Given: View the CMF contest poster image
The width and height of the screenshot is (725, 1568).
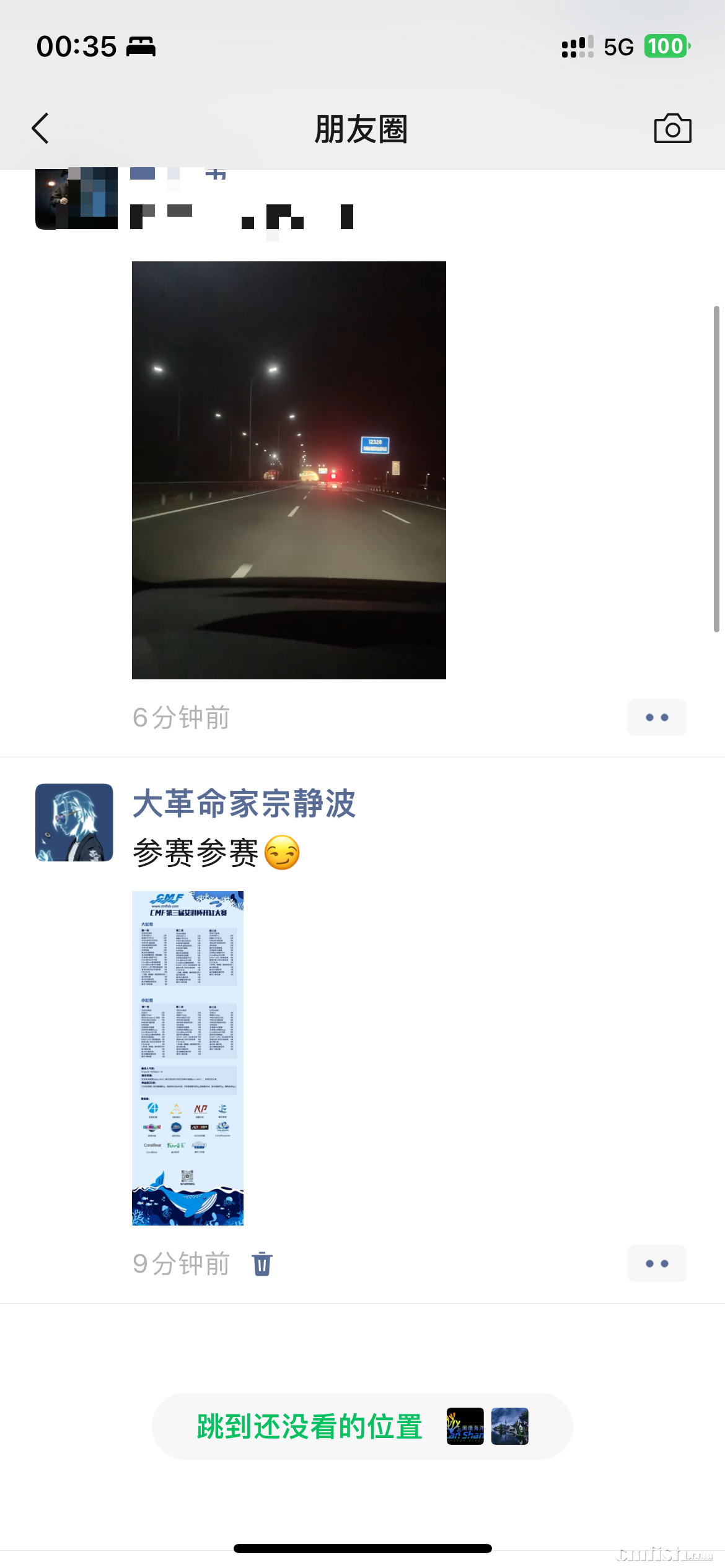Looking at the screenshot, I should 188,1058.
